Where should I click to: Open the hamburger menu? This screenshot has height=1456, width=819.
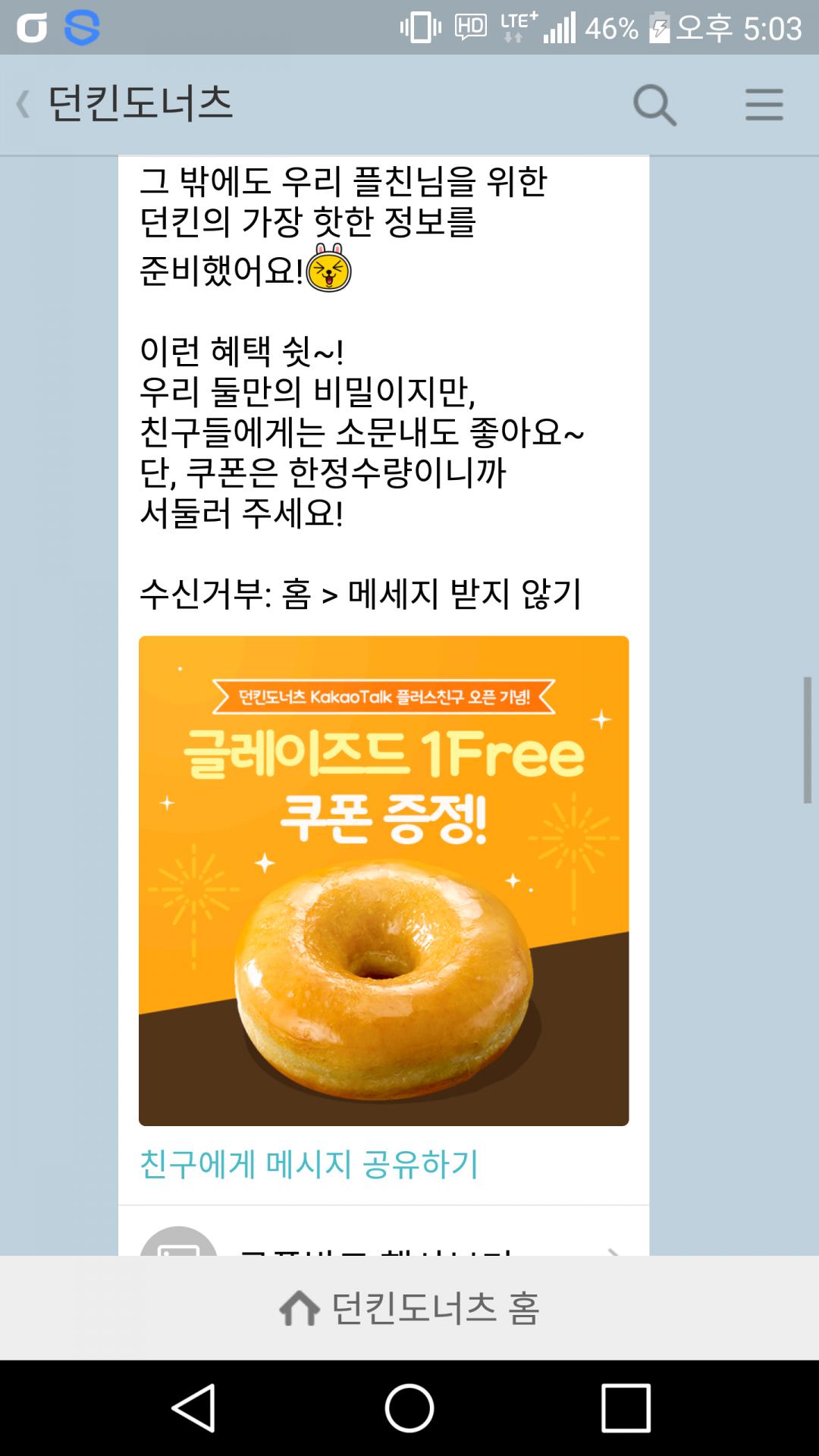tap(764, 105)
